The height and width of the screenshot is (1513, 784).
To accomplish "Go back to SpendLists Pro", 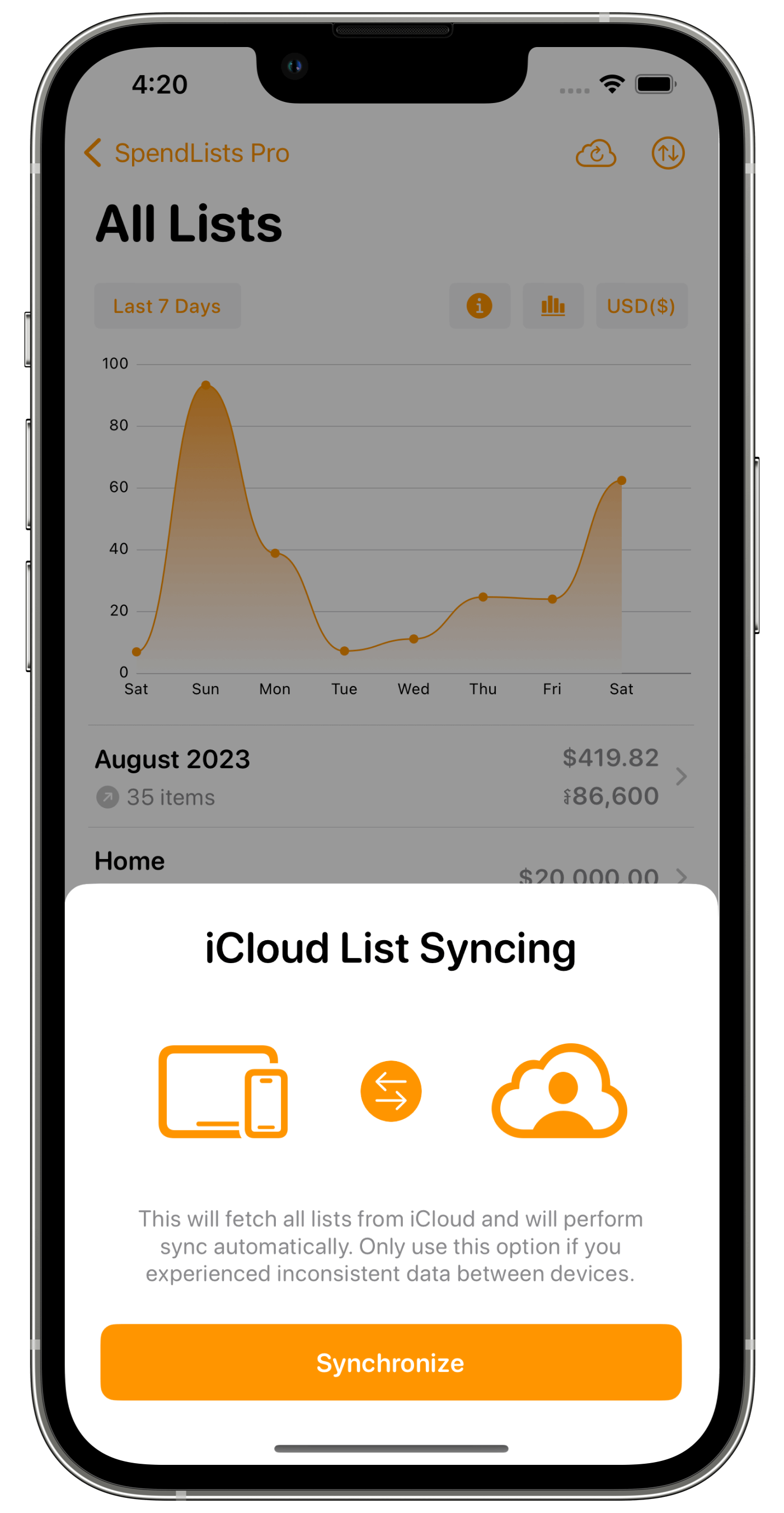I will [186, 153].
